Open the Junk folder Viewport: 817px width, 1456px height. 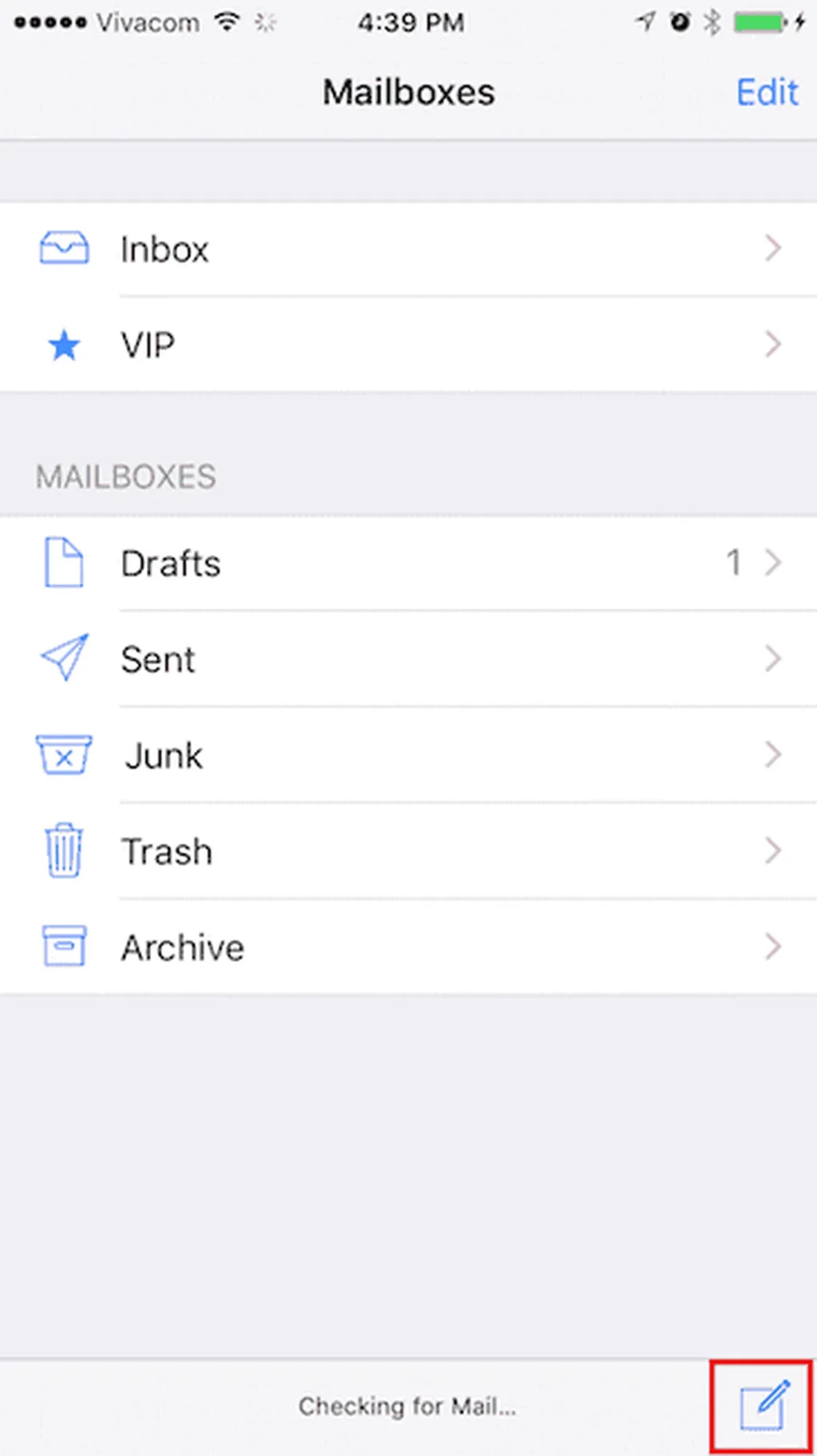coord(407,755)
